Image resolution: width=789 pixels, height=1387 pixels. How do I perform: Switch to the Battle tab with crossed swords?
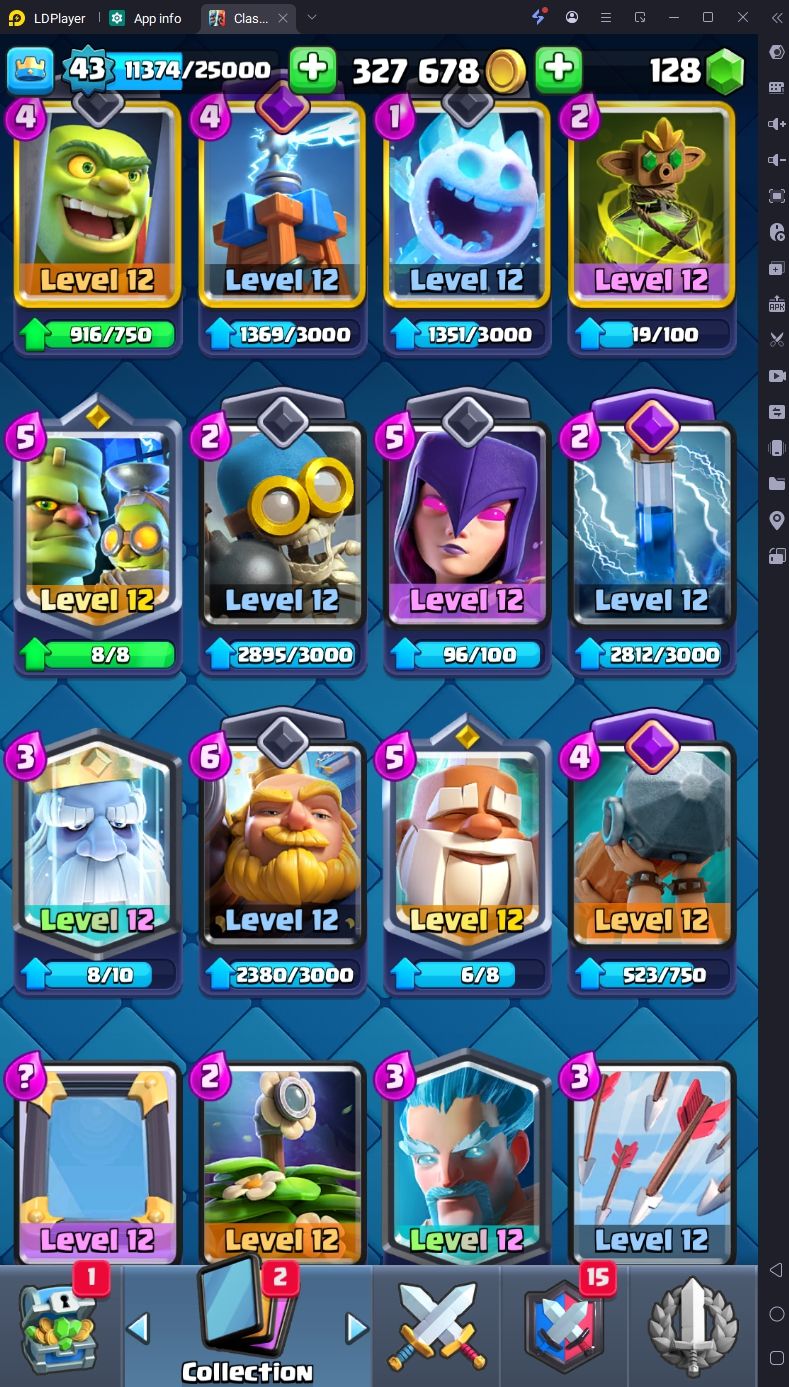tap(436, 1325)
